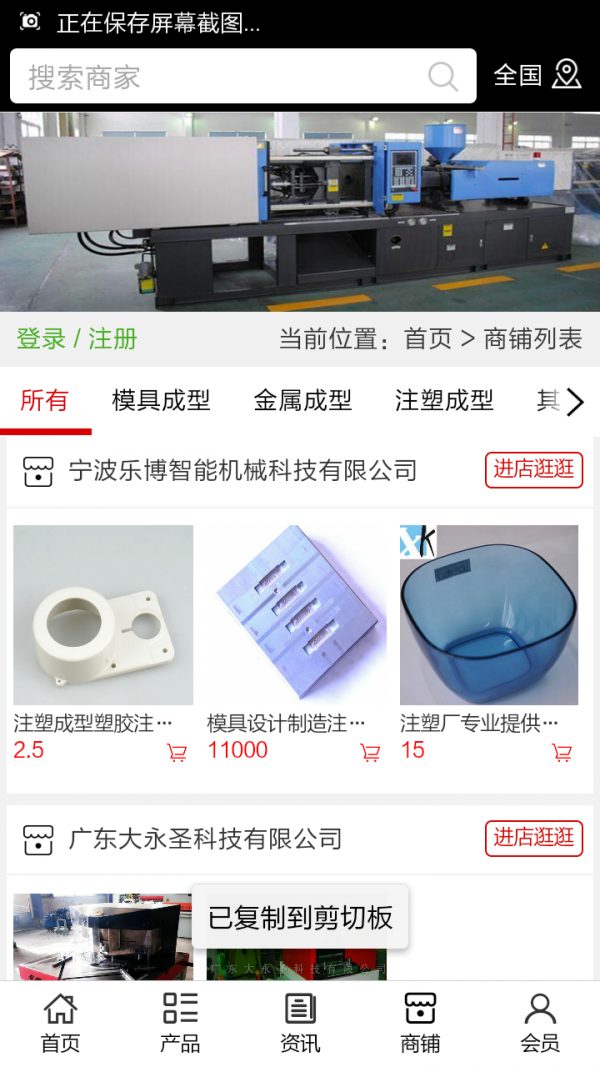Add the 15 priced product to cart

(x=562, y=753)
